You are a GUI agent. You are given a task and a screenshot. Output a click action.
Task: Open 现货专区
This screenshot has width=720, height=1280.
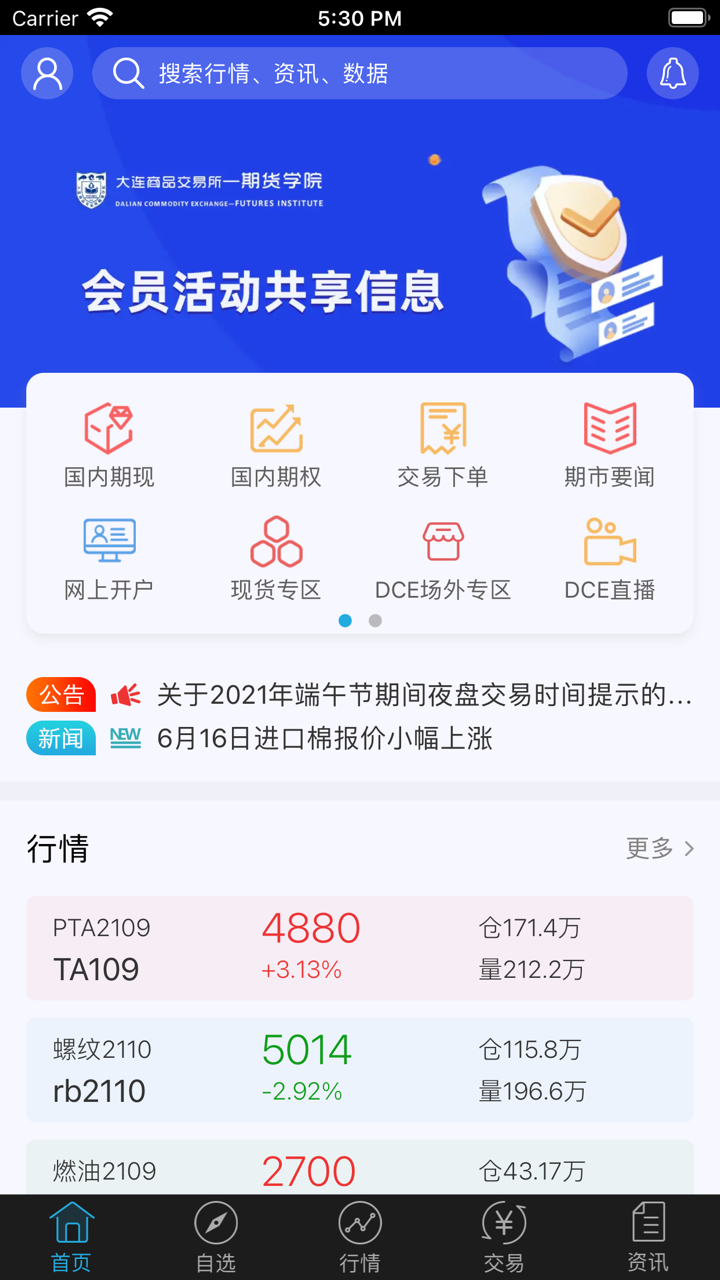[x=276, y=559]
